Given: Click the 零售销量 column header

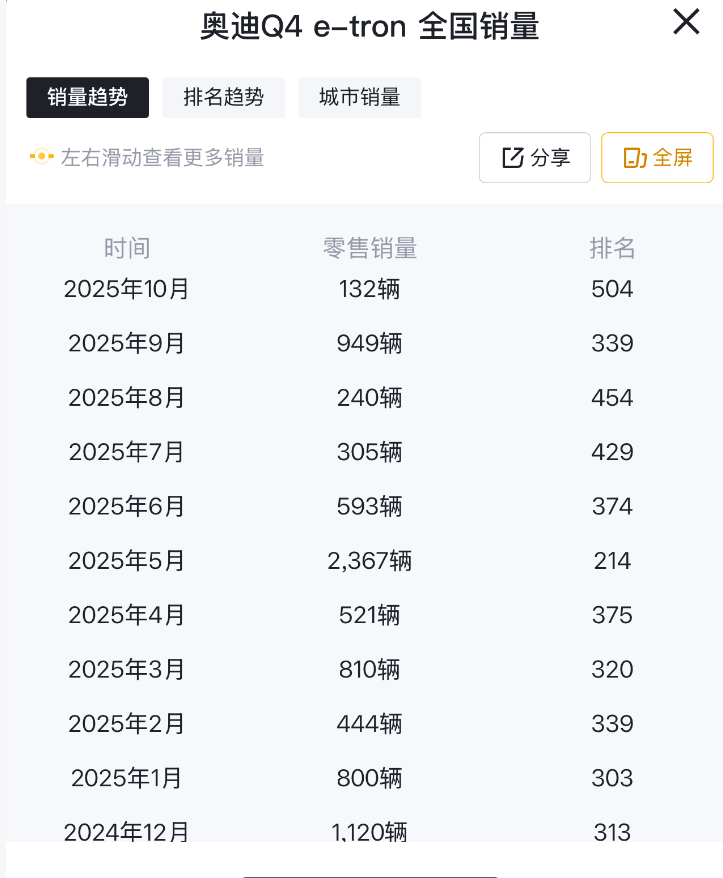Looking at the screenshot, I should pos(368,248).
